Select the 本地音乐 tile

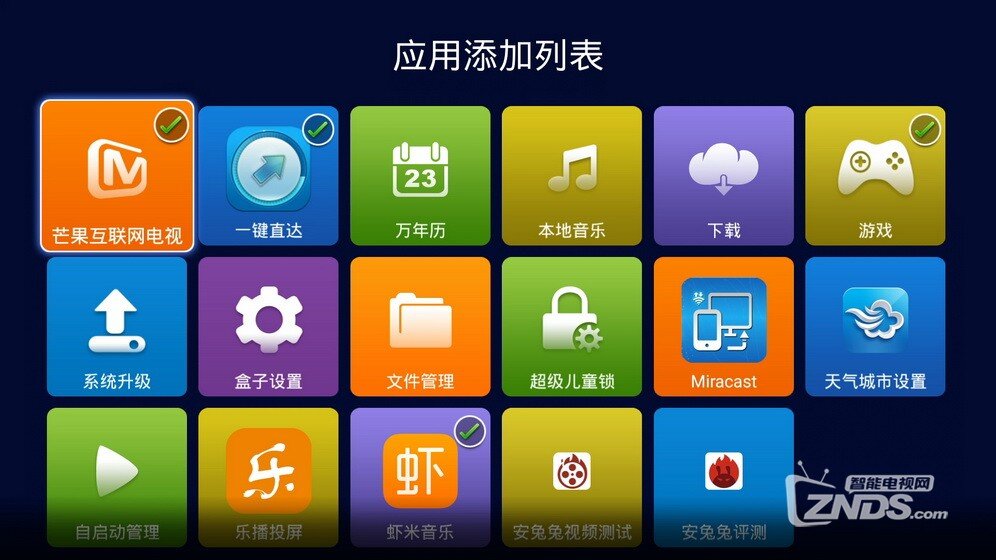pos(572,176)
